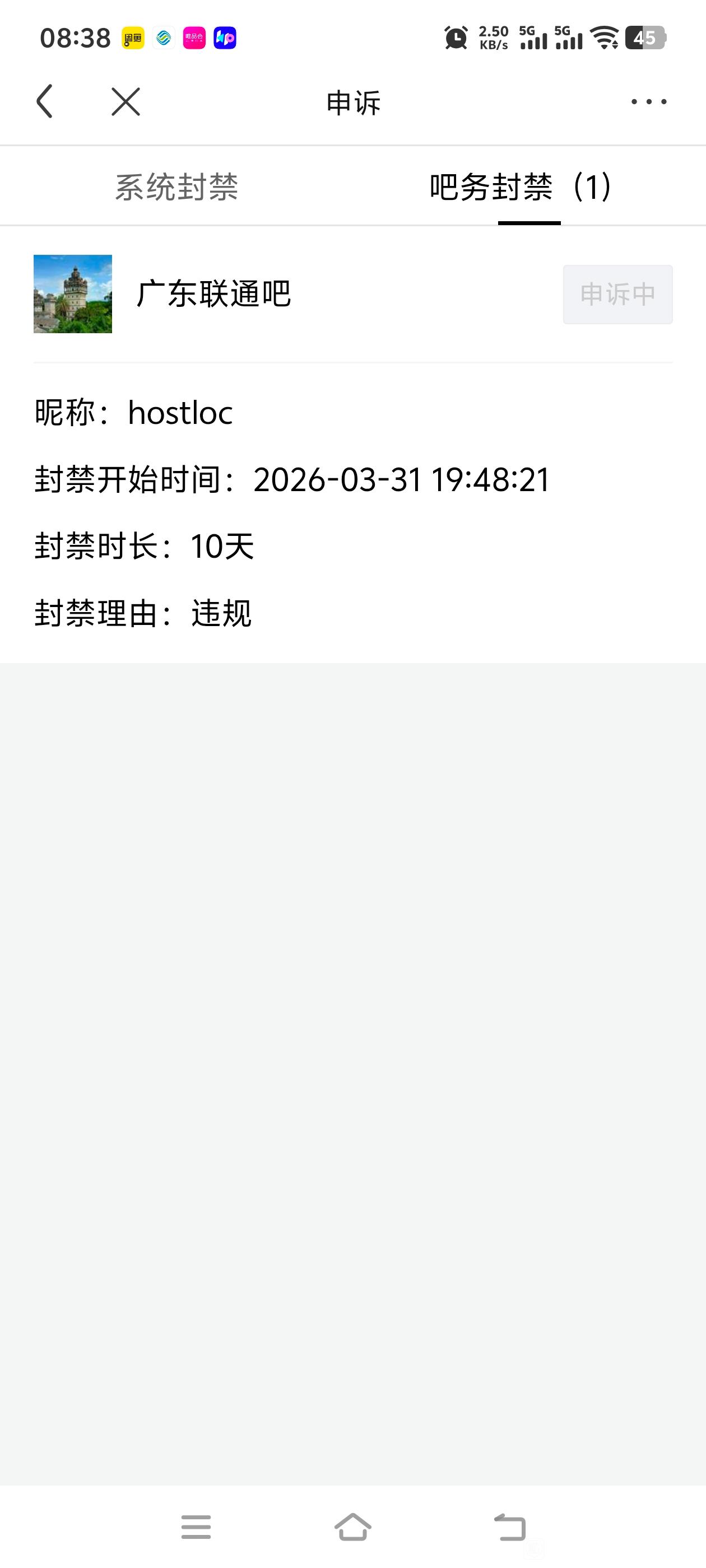Viewport: 706px width, 1568px height.
Task: Open the three-dot overflow menu
Action: [x=648, y=102]
